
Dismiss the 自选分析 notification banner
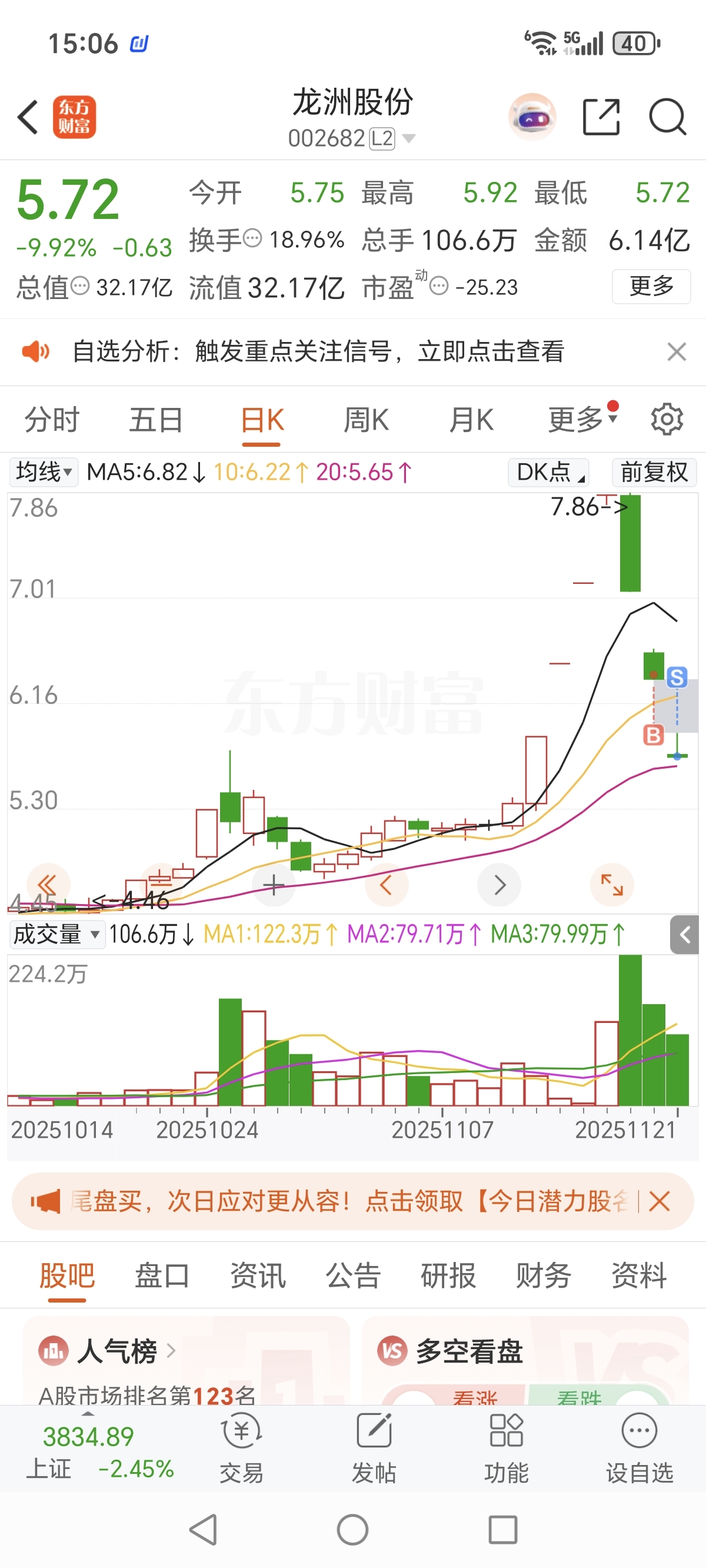676,351
